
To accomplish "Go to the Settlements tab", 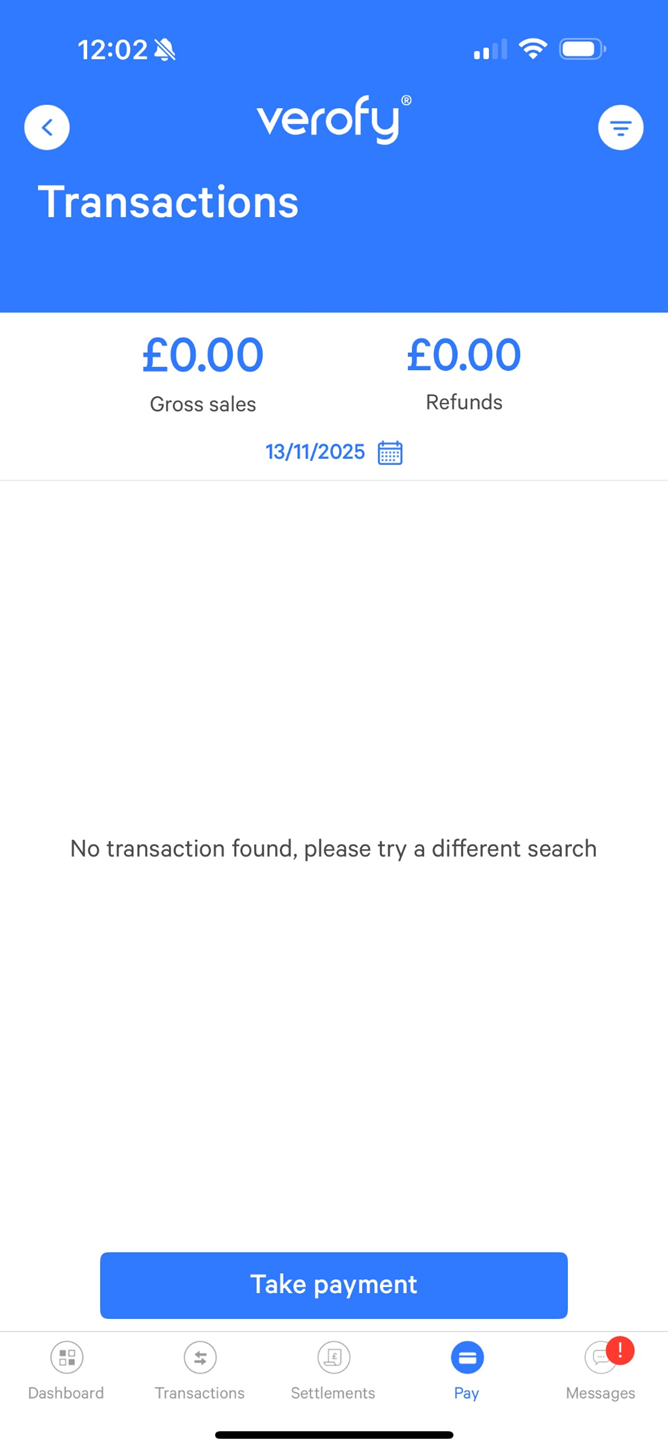I will pyautogui.click(x=333, y=1370).
